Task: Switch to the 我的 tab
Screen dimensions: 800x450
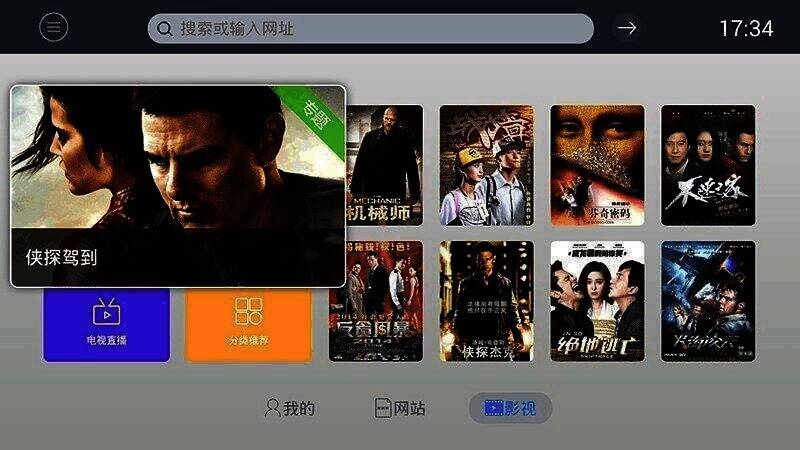Action: pos(290,408)
